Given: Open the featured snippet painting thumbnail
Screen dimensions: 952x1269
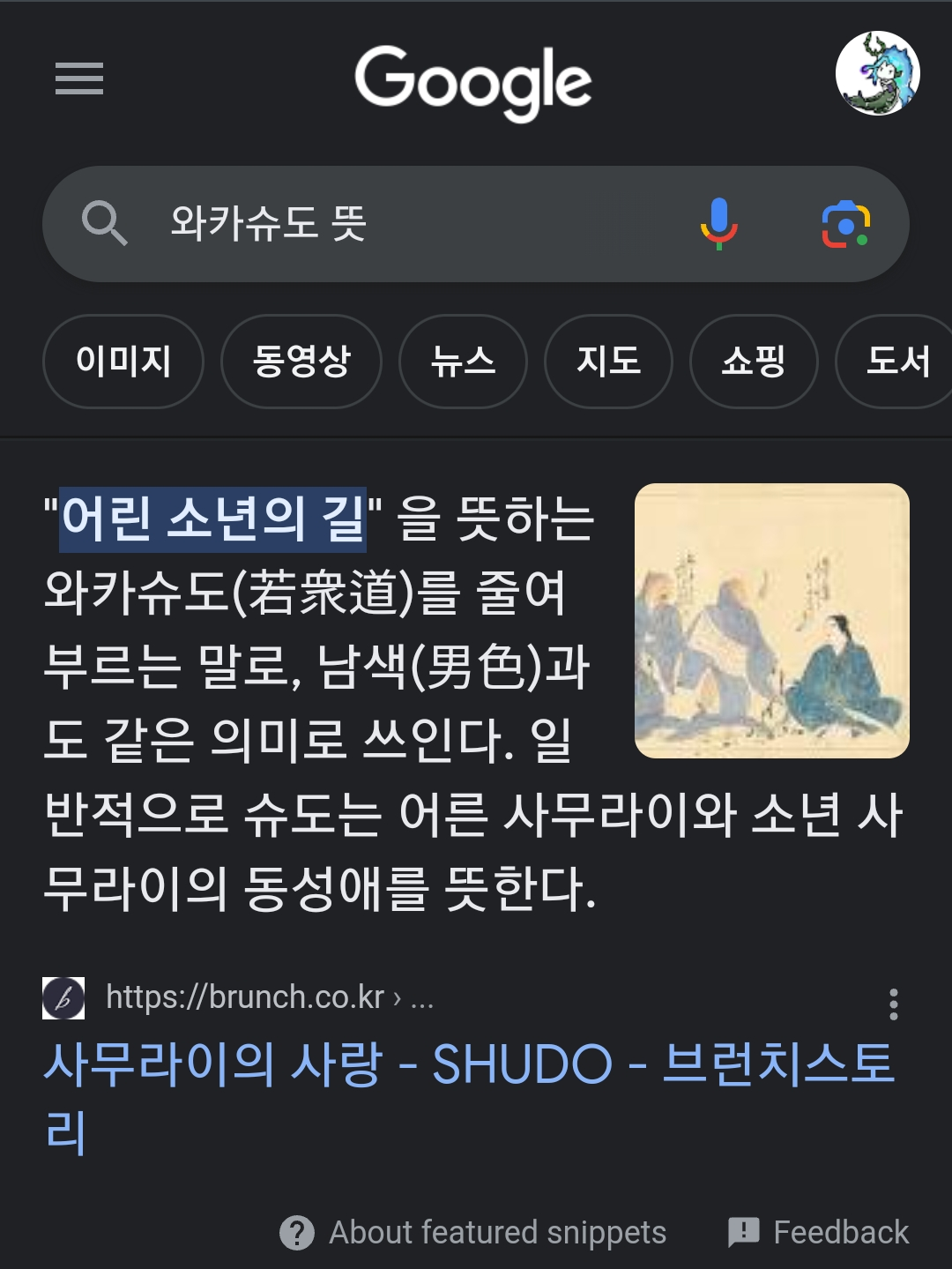Looking at the screenshot, I should [771, 621].
